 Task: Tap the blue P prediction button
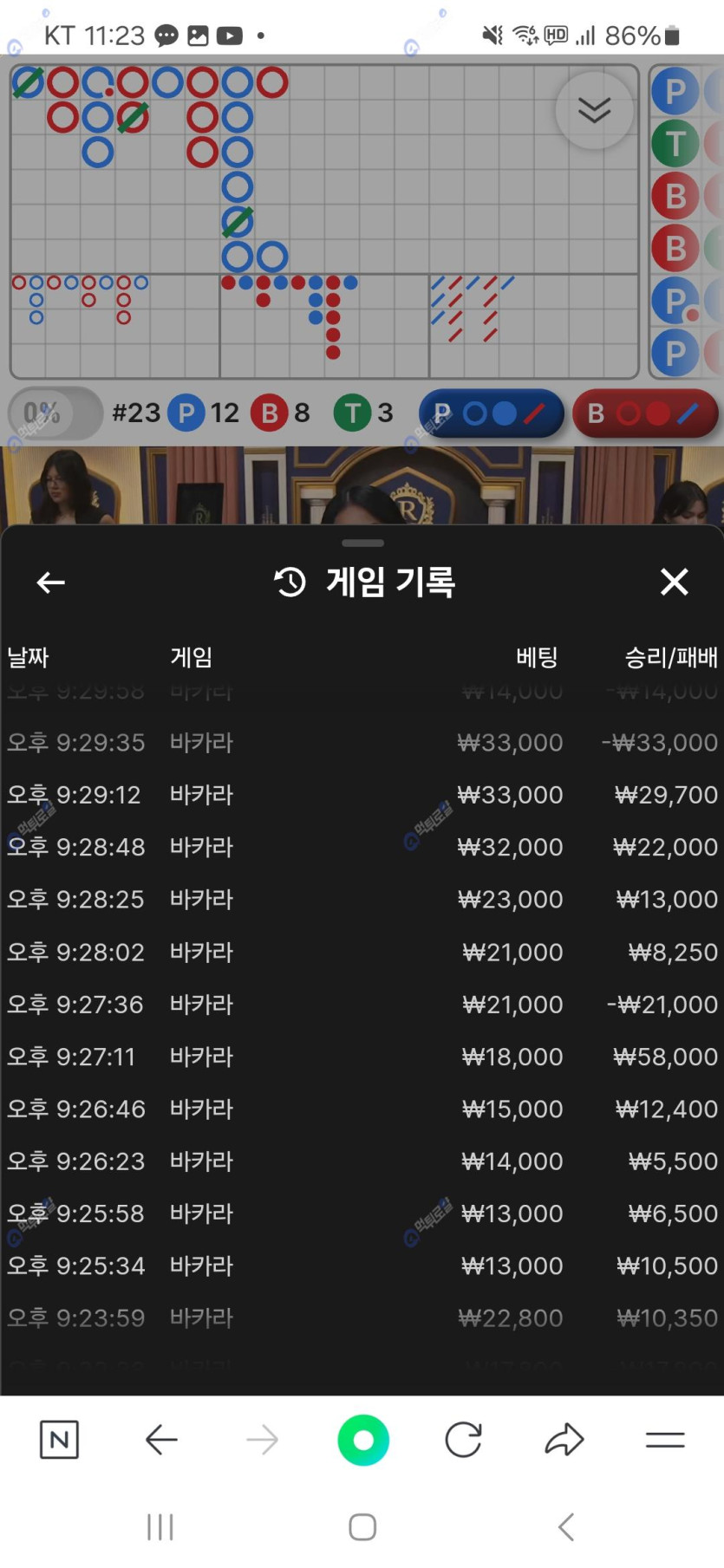(x=491, y=414)
